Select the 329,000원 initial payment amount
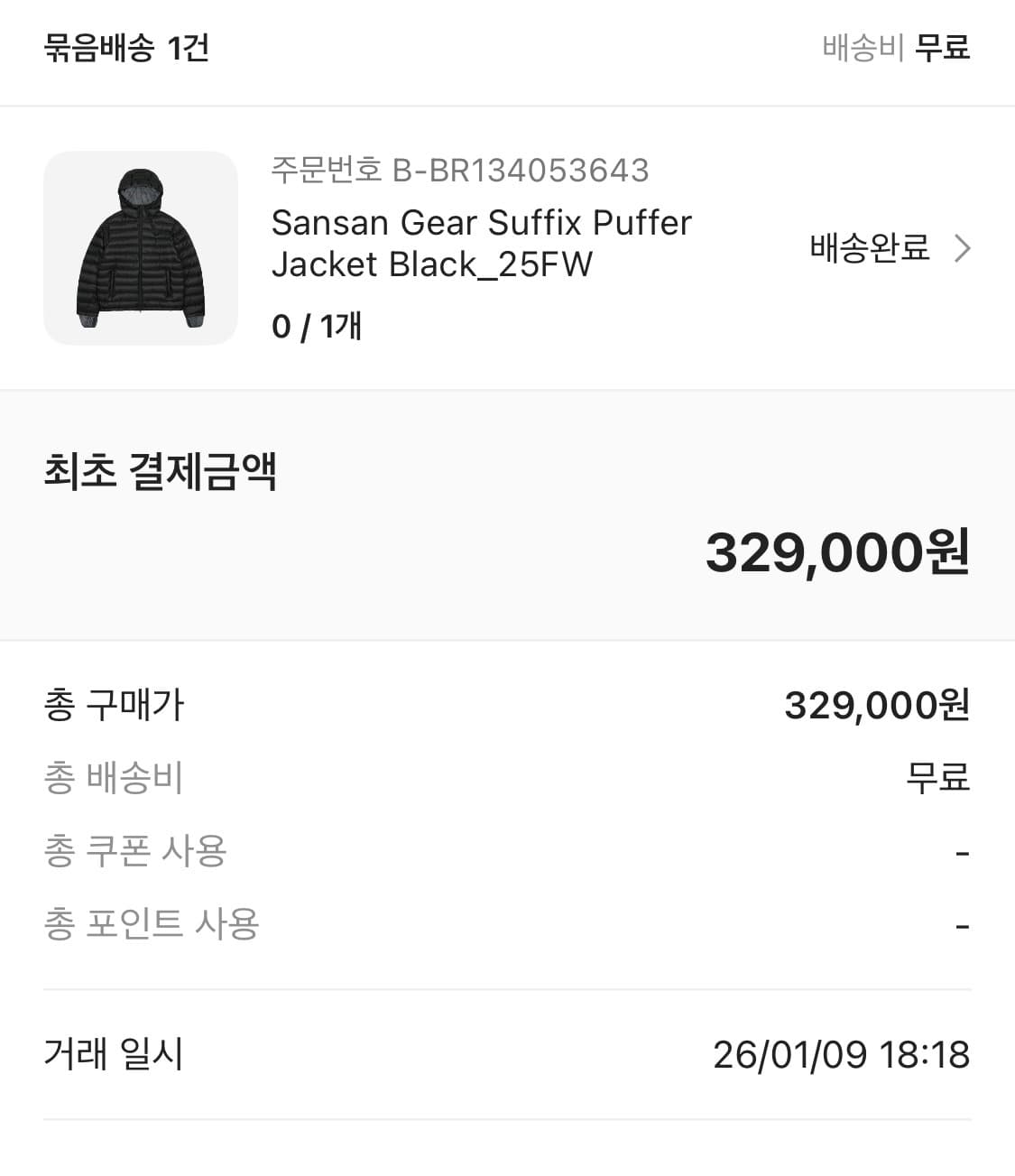 [x=837, y=554]
